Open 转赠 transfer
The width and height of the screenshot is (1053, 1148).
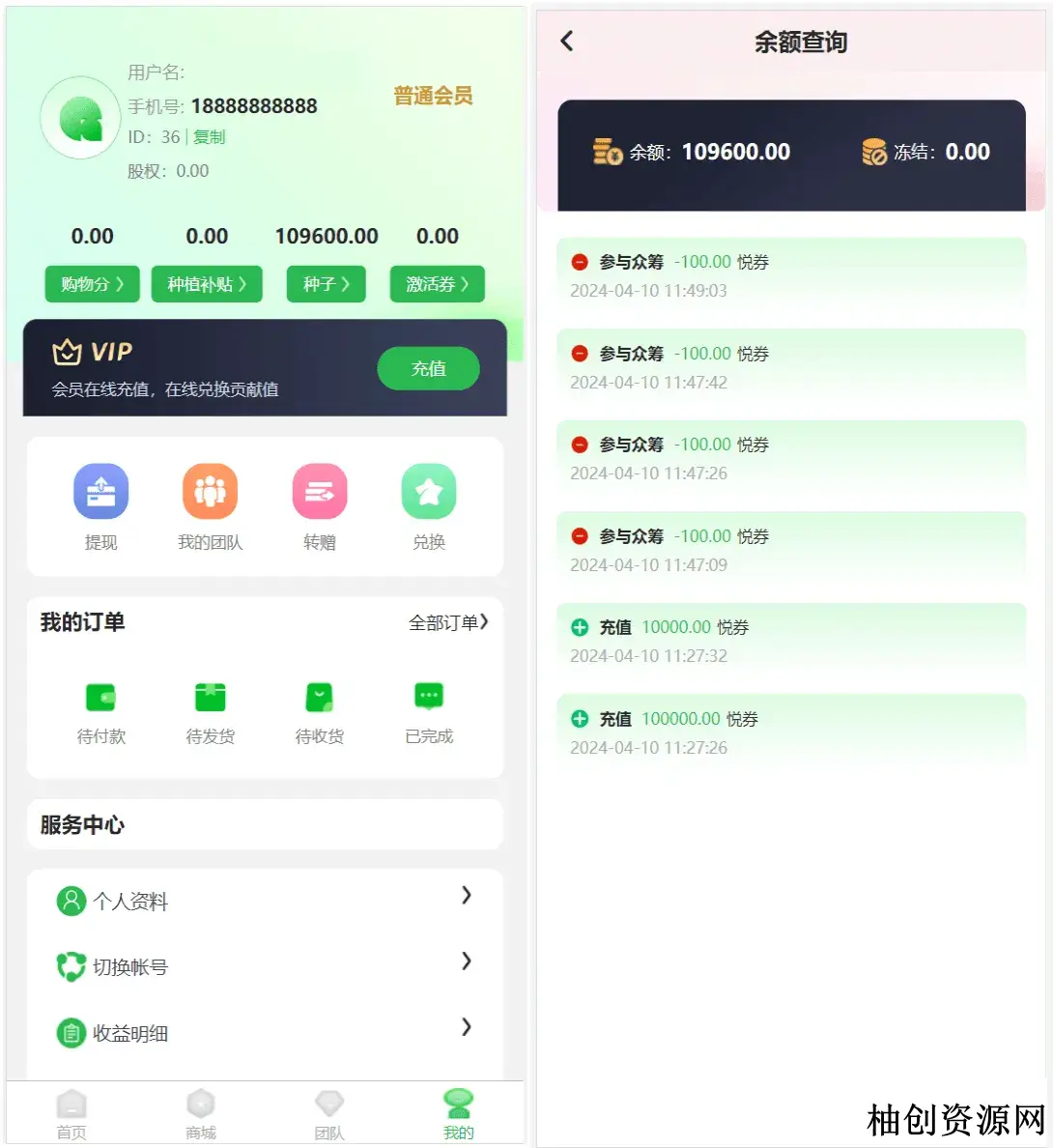point(319,506)
